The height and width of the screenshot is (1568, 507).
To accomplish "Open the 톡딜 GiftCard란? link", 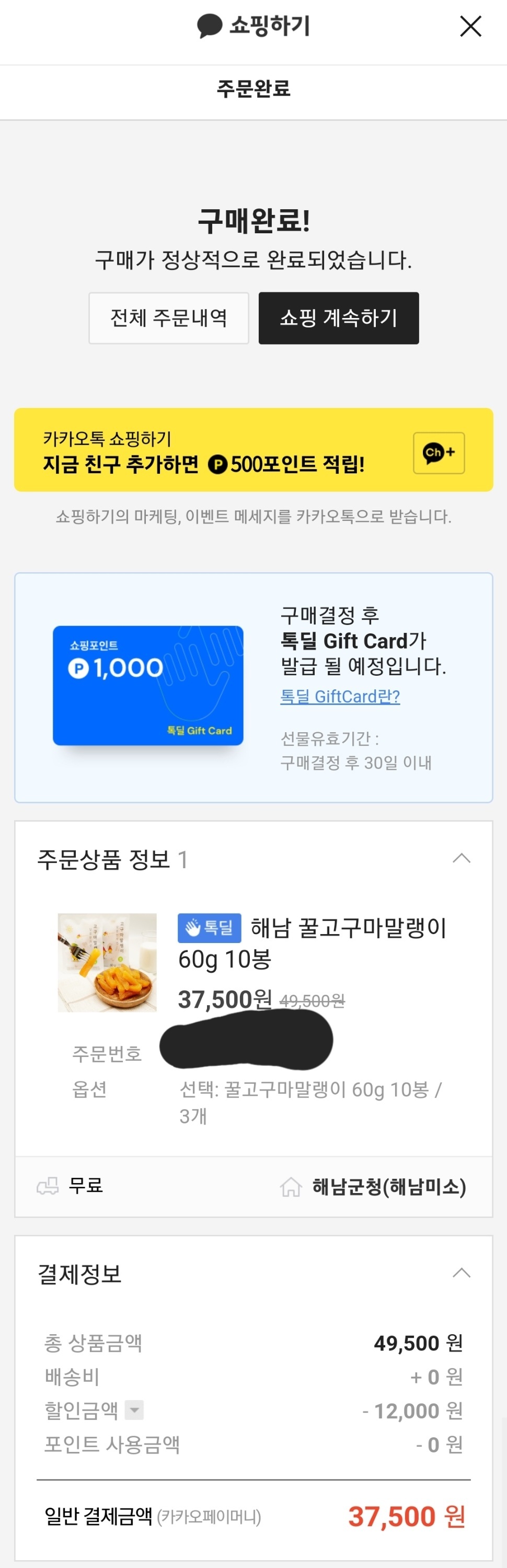I will tap(340, 696).
